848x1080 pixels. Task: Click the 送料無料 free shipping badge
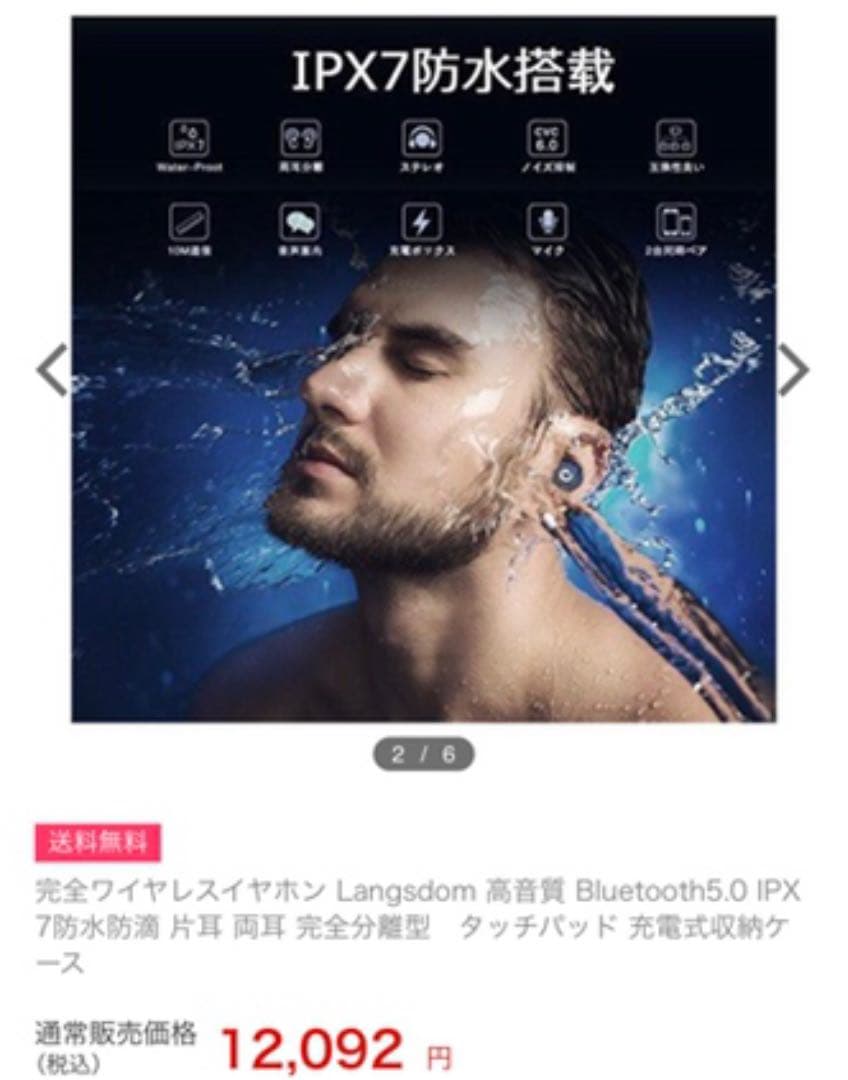click(x=97, y=843)
